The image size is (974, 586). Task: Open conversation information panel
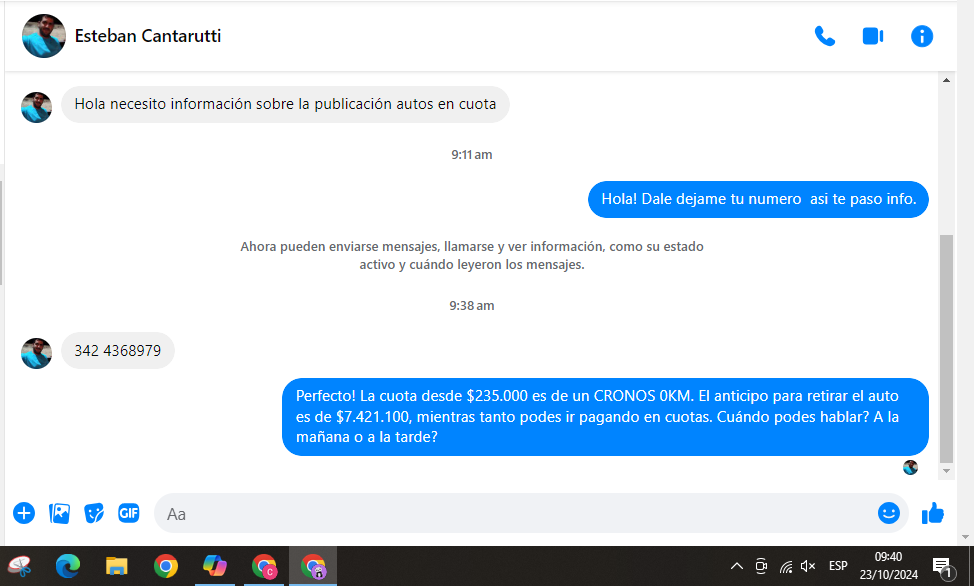coord(921,37)
